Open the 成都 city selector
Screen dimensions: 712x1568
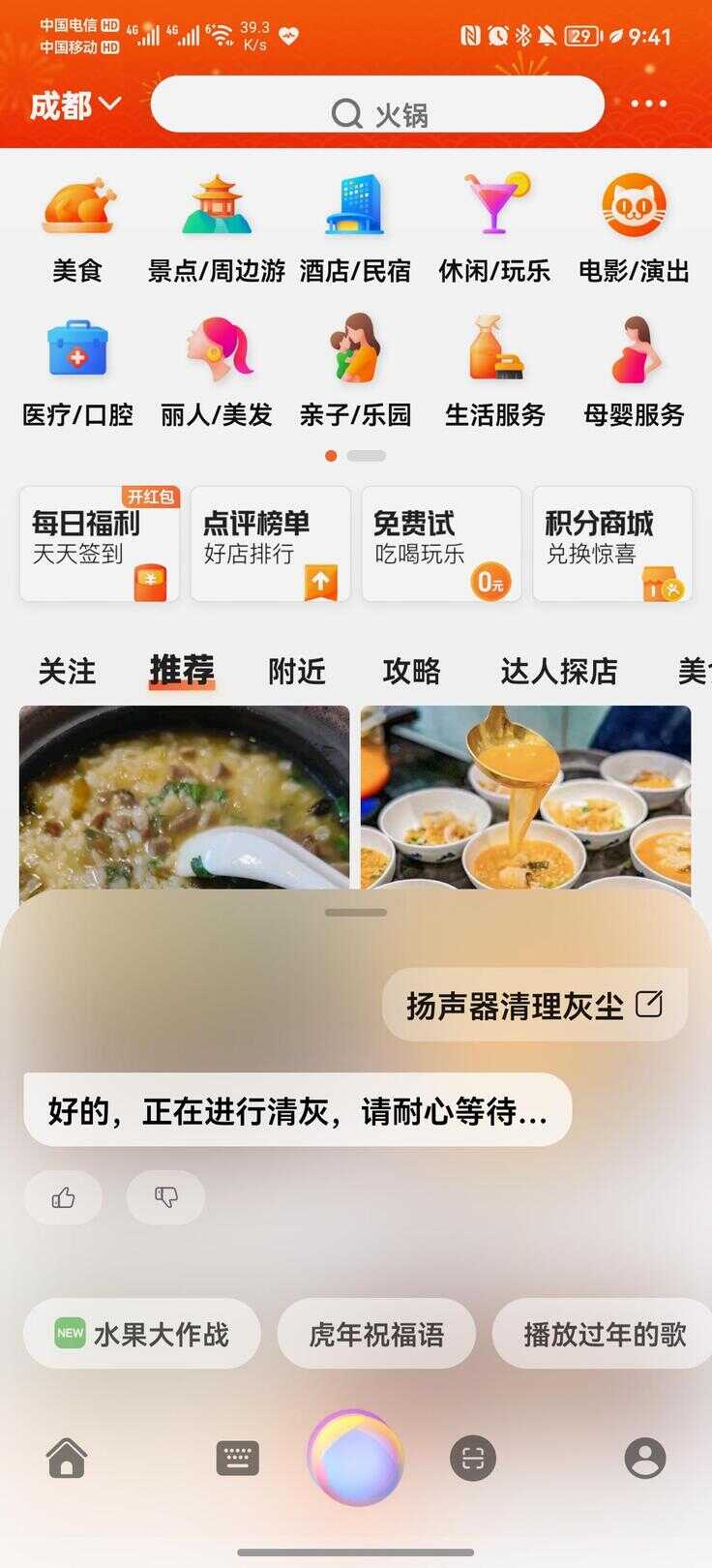[x=75, y=104]
